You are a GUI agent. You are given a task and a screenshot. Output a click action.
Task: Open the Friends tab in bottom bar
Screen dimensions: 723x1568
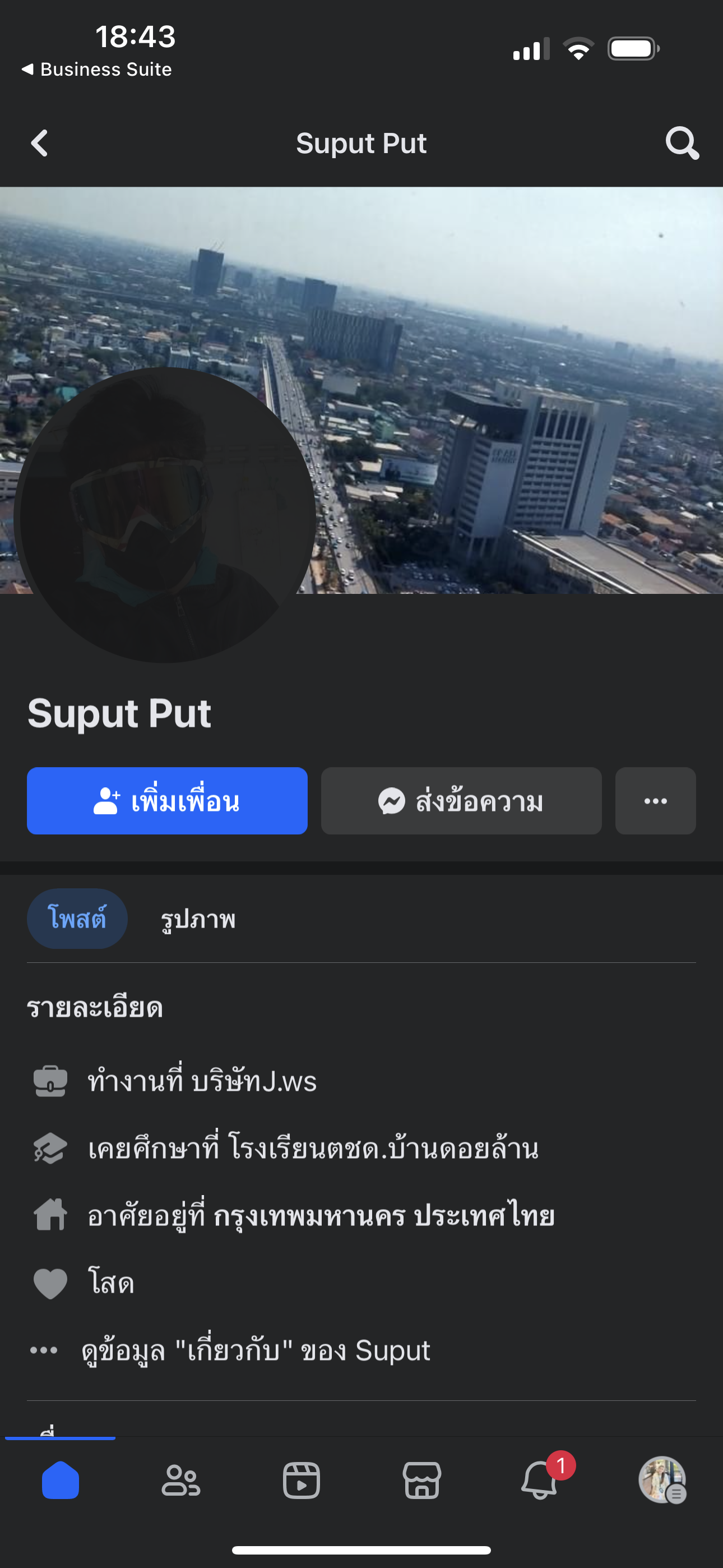(x=180, y=1481)
